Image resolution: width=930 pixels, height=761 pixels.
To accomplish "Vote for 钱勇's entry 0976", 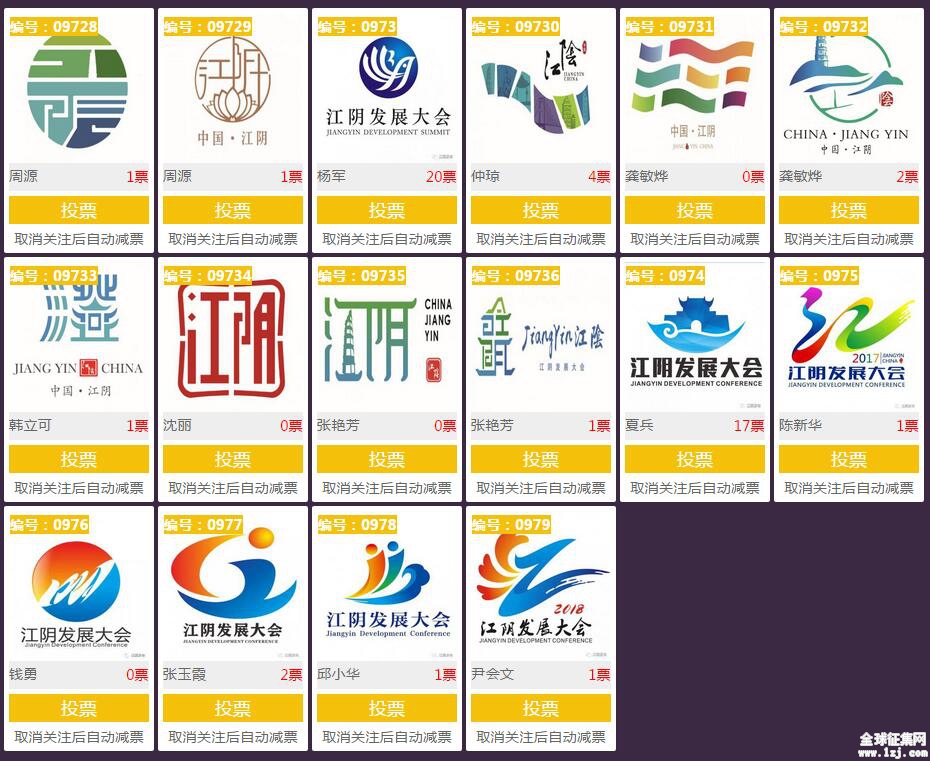I will [79, 708].
